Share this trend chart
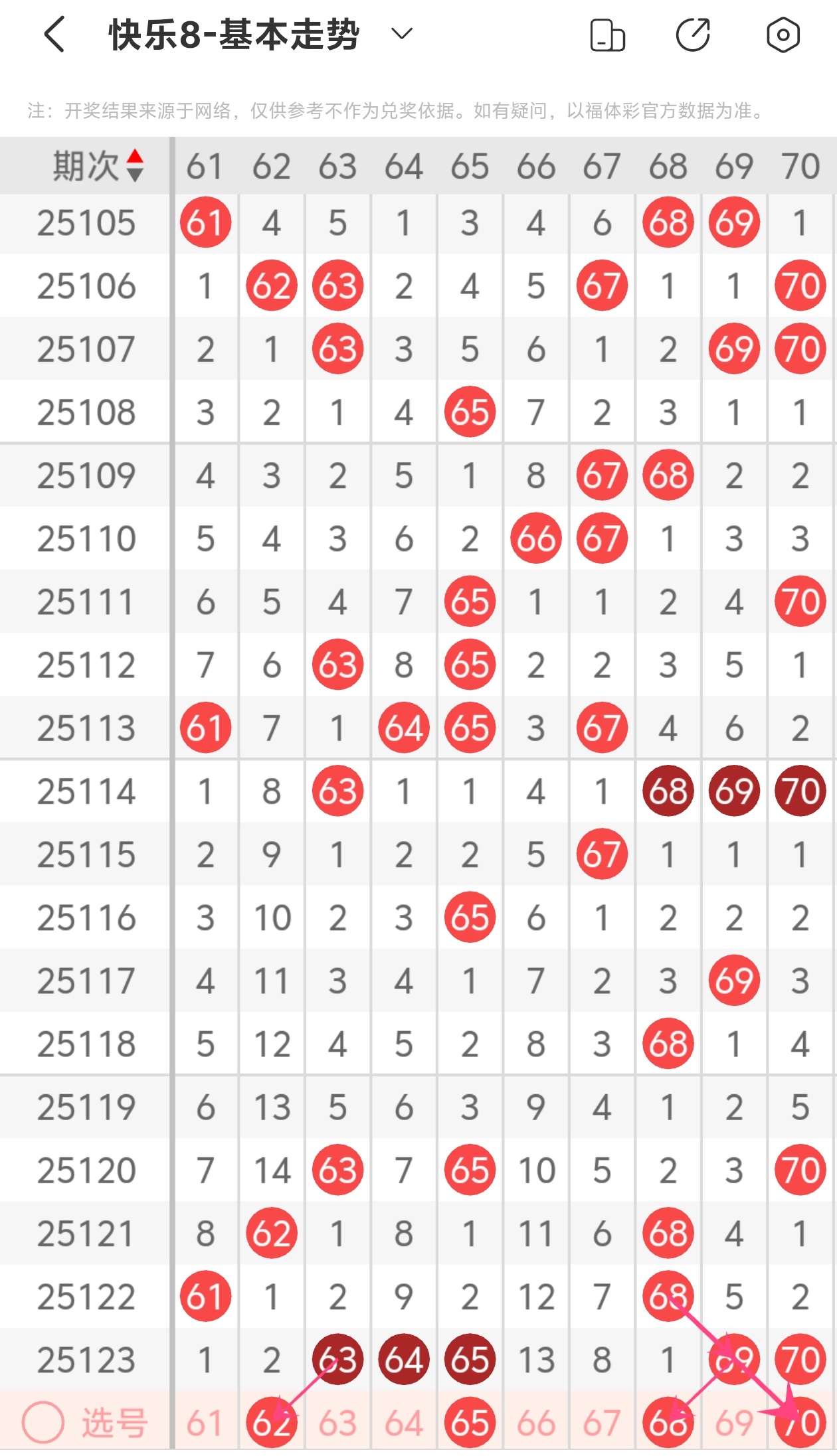Screen dimensions: 837x1456 (x=693, y=35)
